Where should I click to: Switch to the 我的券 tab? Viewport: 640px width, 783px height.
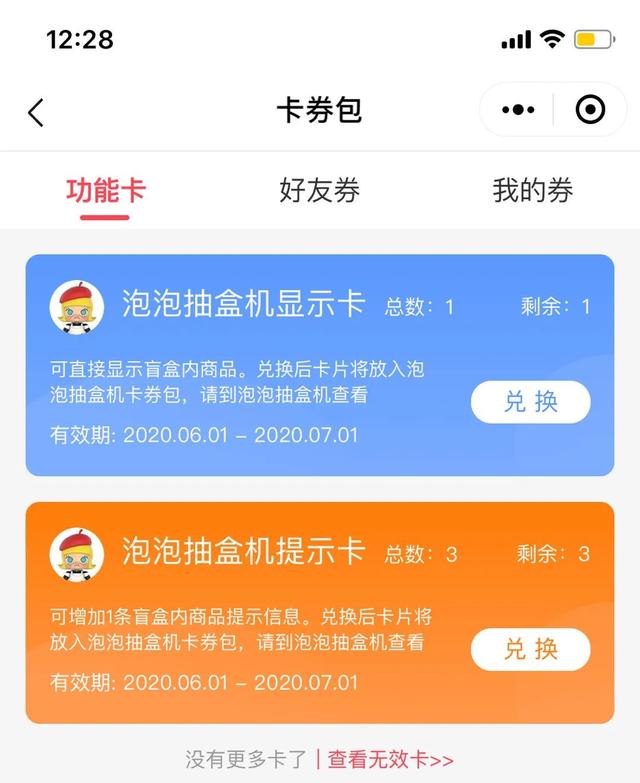coord(532,190)
